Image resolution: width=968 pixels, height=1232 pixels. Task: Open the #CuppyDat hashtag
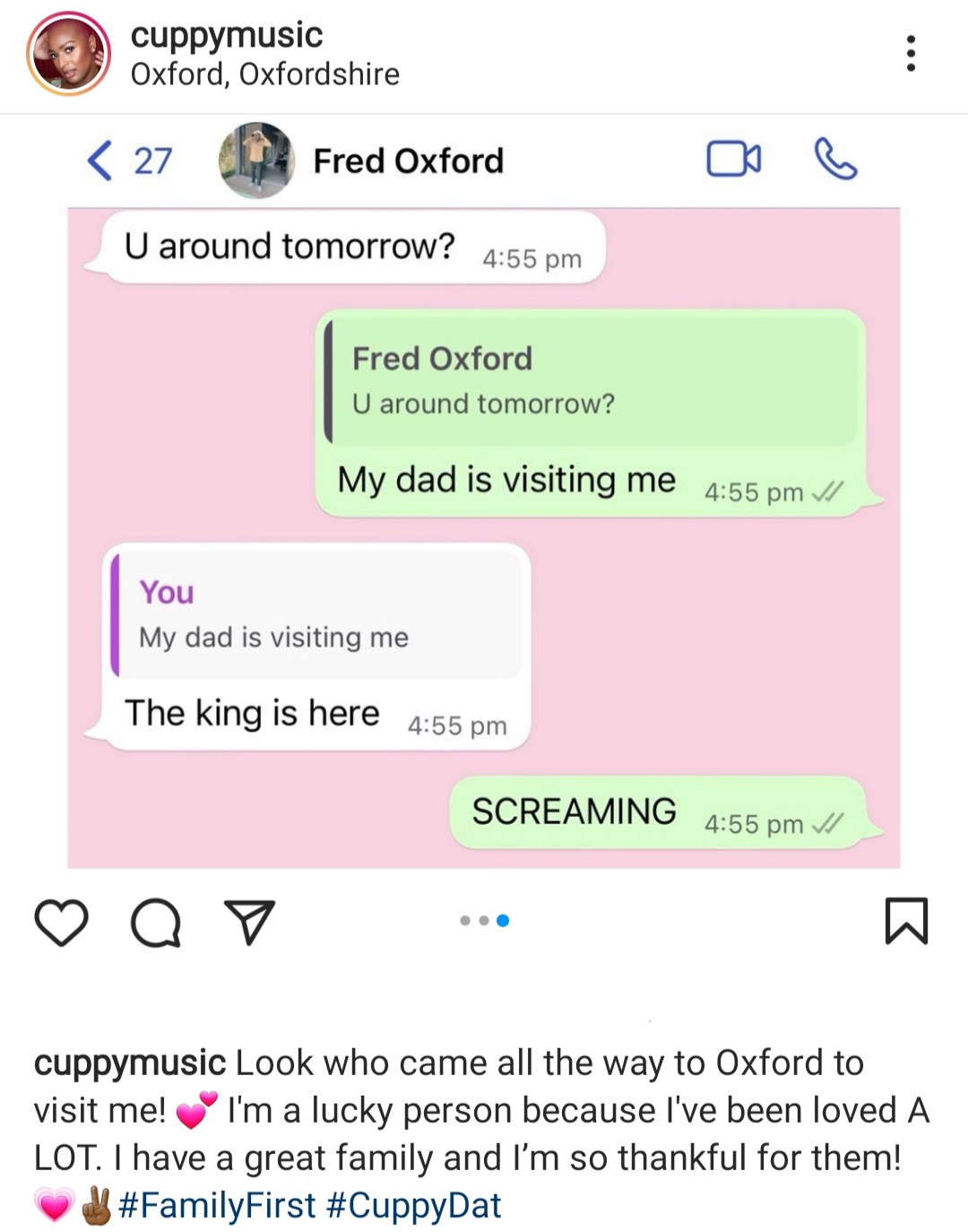pyautogui.click(x=413, y=1205)
